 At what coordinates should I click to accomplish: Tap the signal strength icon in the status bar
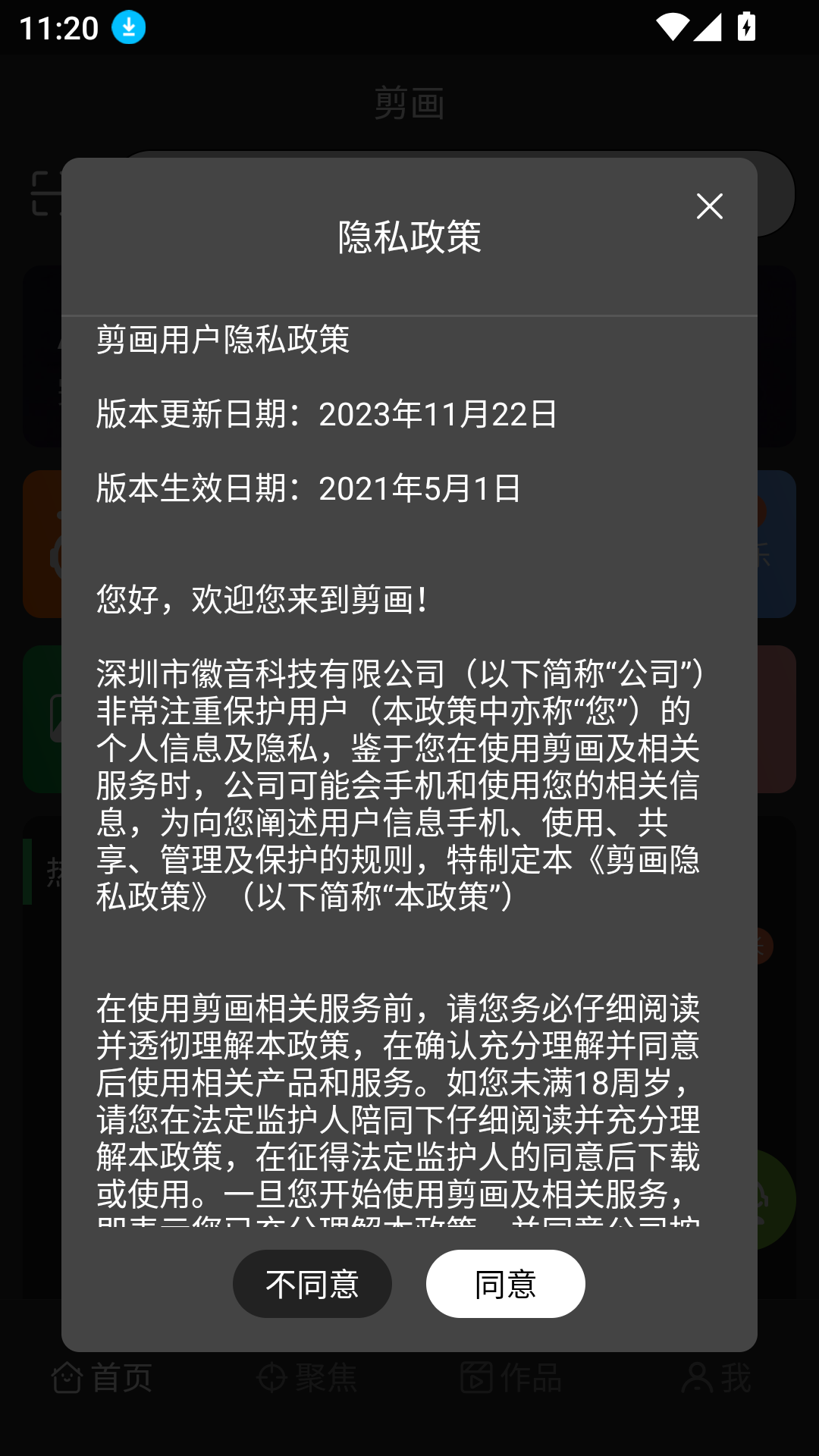point(708,26)
